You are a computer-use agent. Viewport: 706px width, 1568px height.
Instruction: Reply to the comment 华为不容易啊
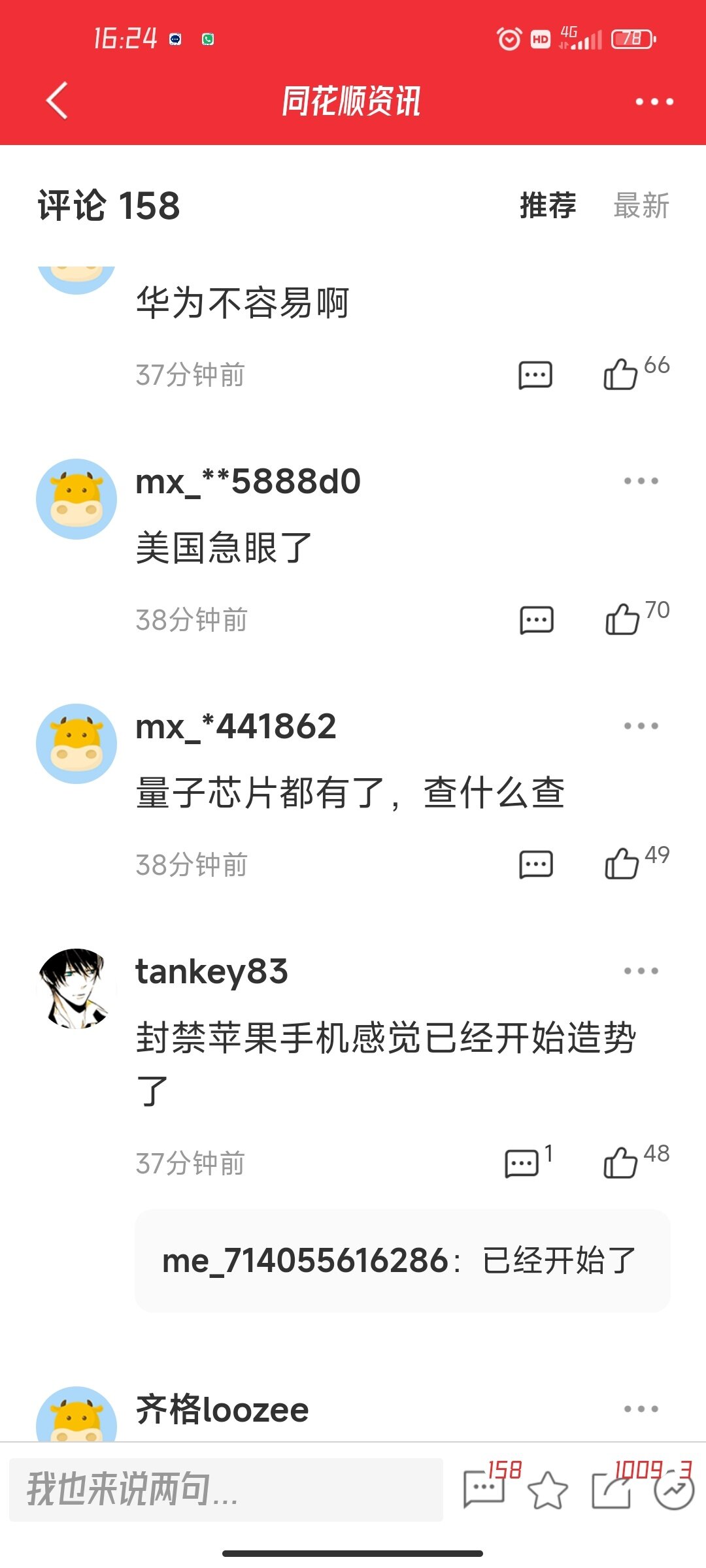535,375
